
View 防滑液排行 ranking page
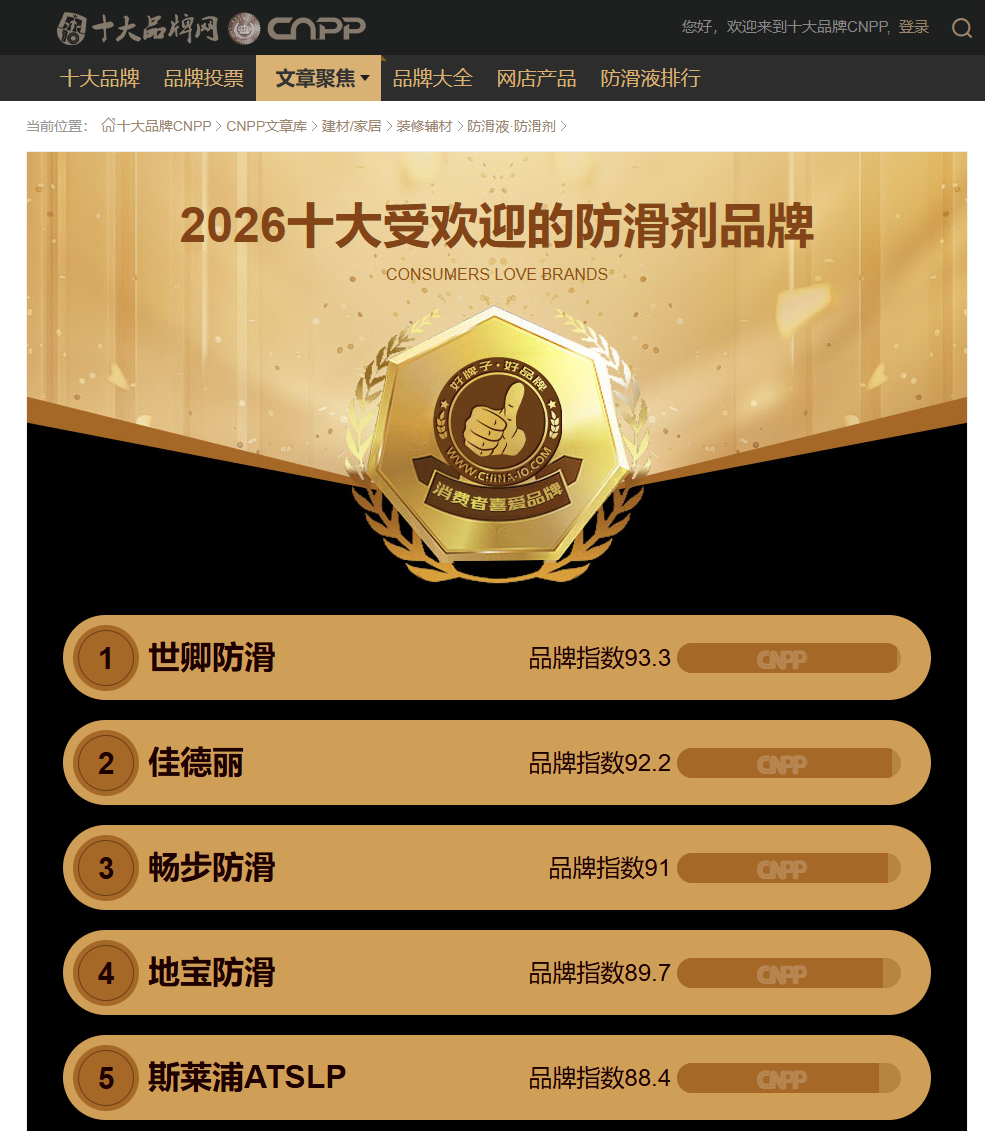650,79
